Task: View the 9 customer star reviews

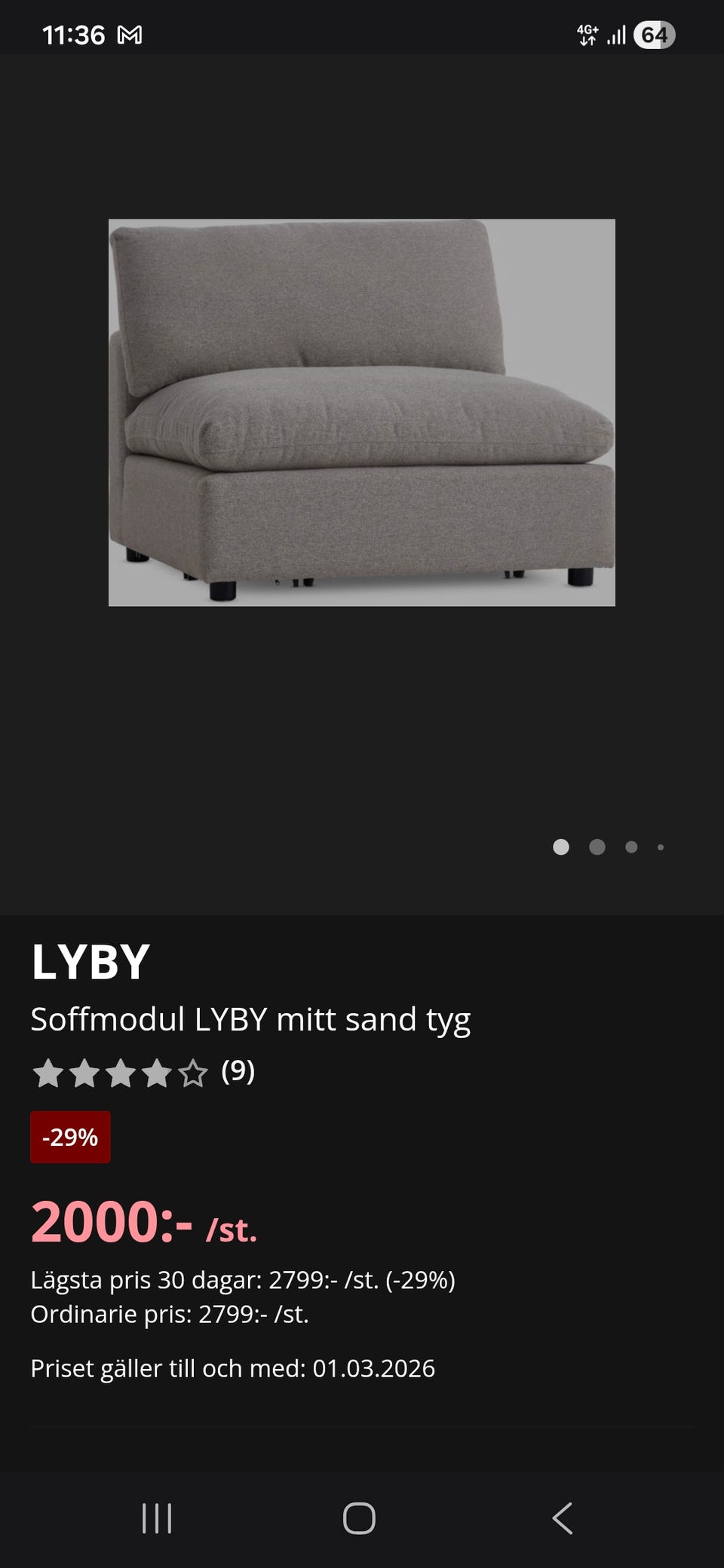Action: pyautogui.click(x=143, y=1073)
